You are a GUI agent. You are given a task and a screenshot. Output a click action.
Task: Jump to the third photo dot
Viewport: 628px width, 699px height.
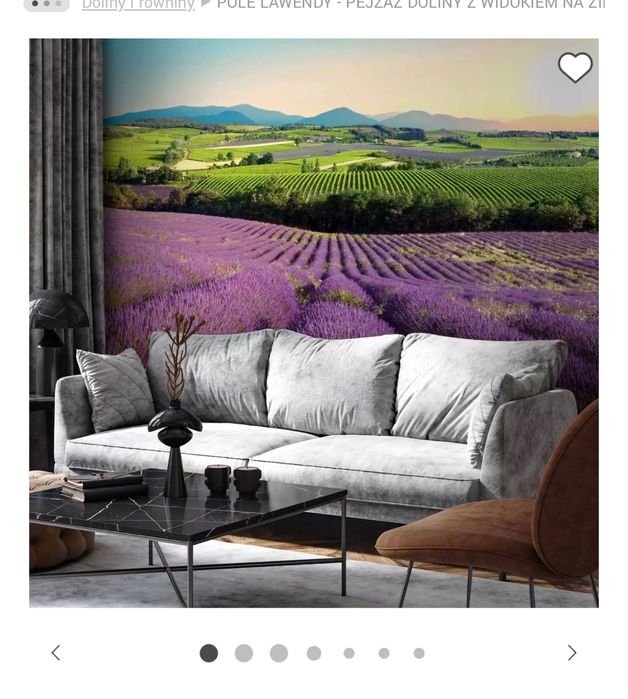point(279,653)
